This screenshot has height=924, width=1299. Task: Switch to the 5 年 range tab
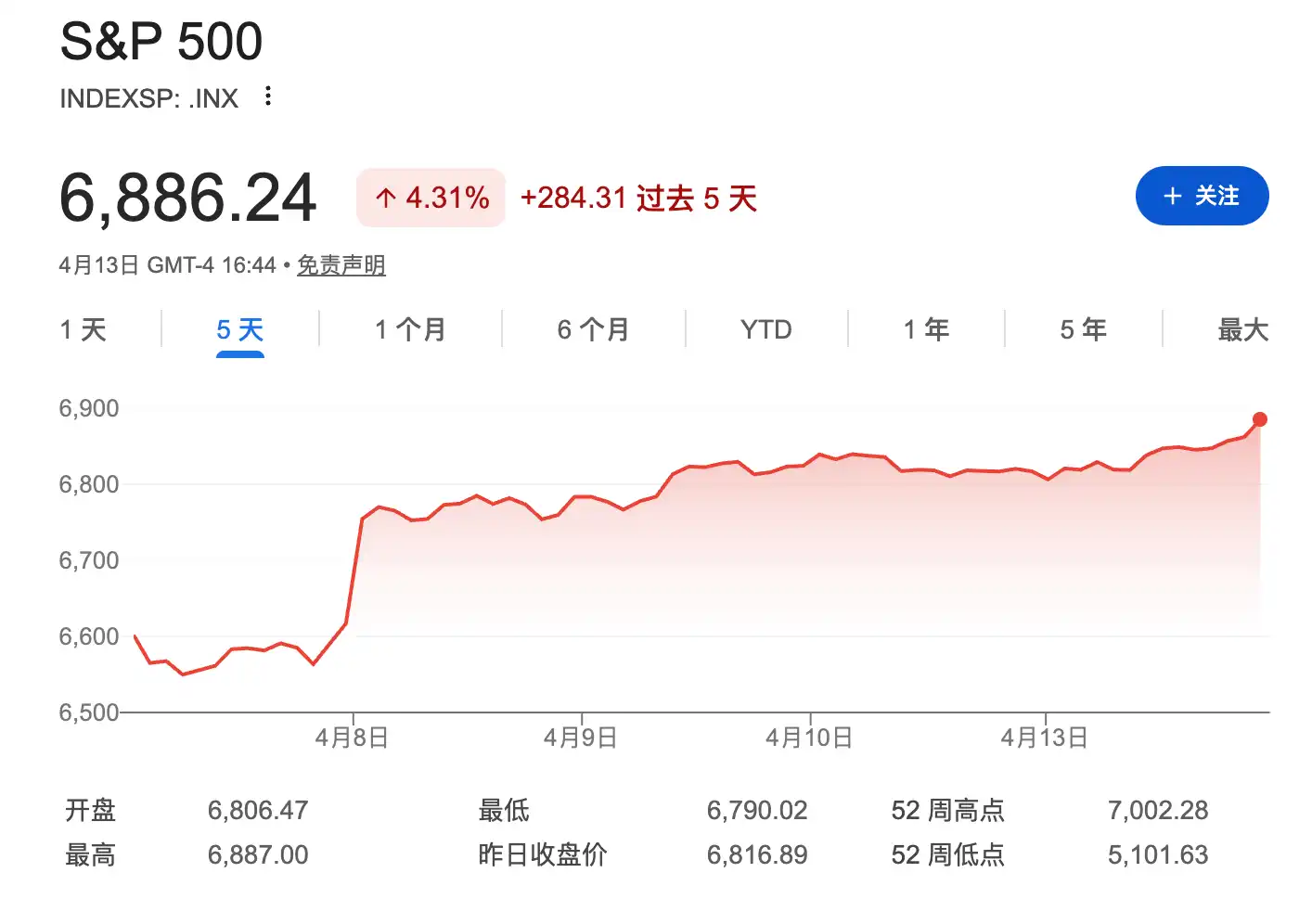[x=1083, y=329]
